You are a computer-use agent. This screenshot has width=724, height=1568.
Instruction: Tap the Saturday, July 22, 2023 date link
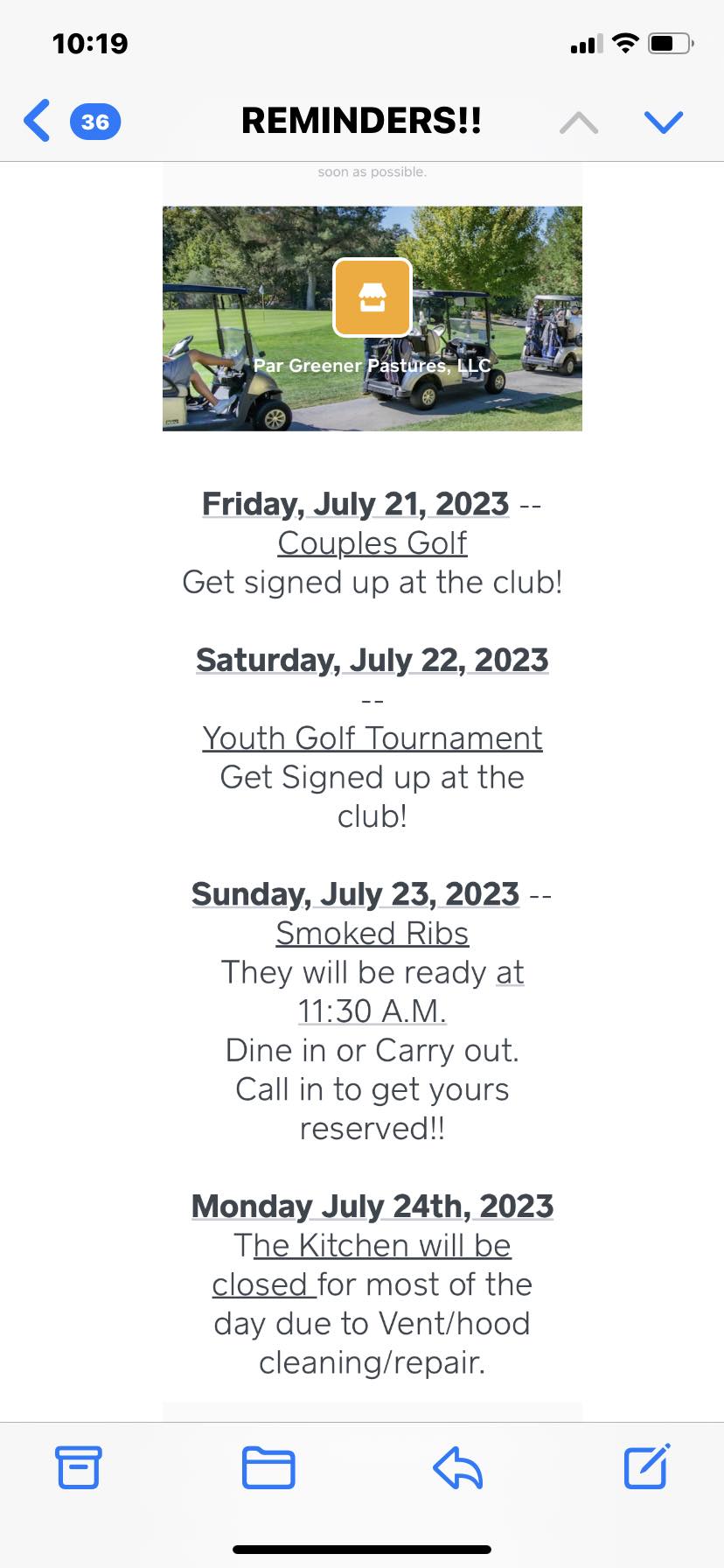point(372,660)
